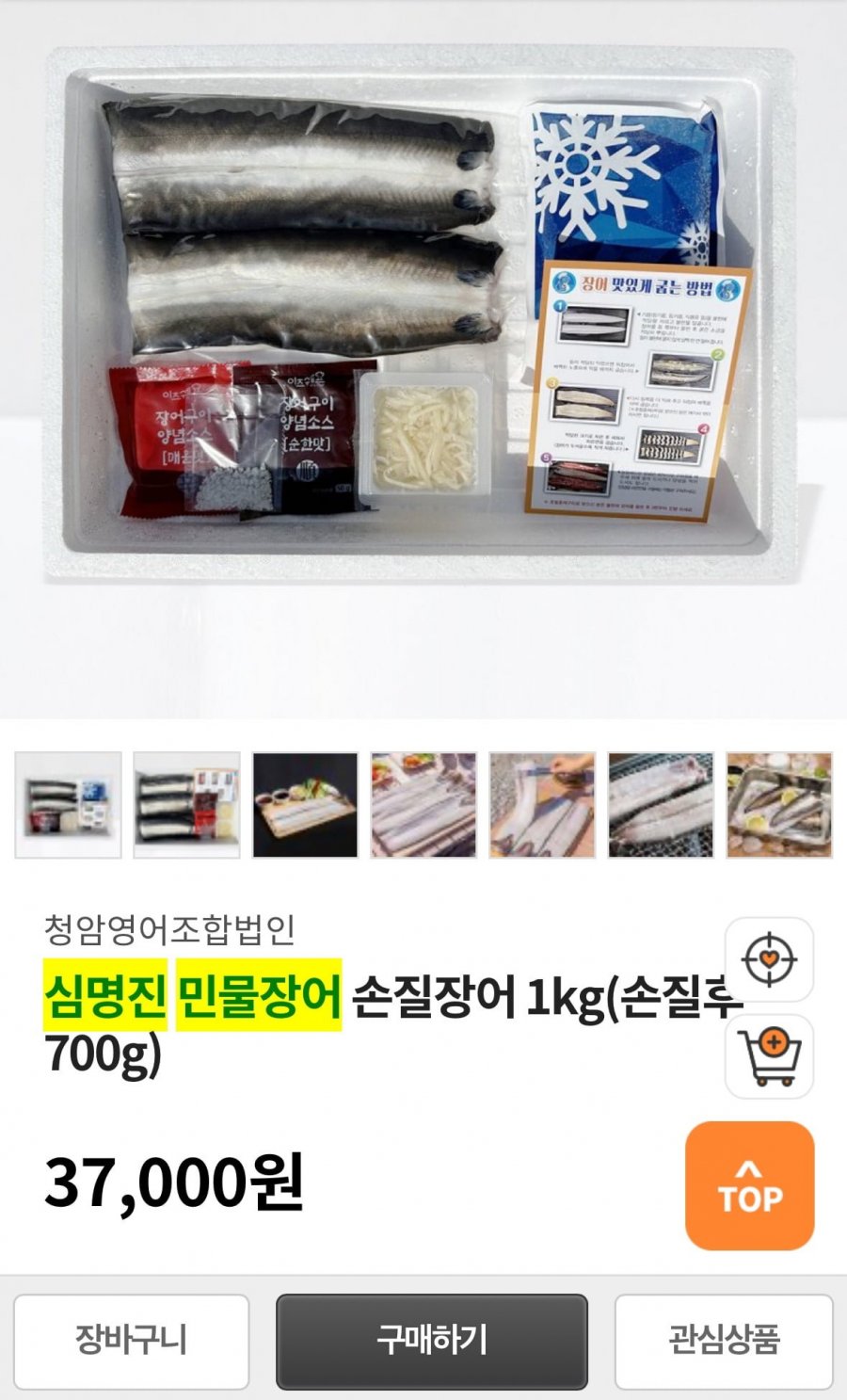The width and height of the screenshot is (847, 1400).
Task: Tap the target heart wishlist icon
Action: 769,959
